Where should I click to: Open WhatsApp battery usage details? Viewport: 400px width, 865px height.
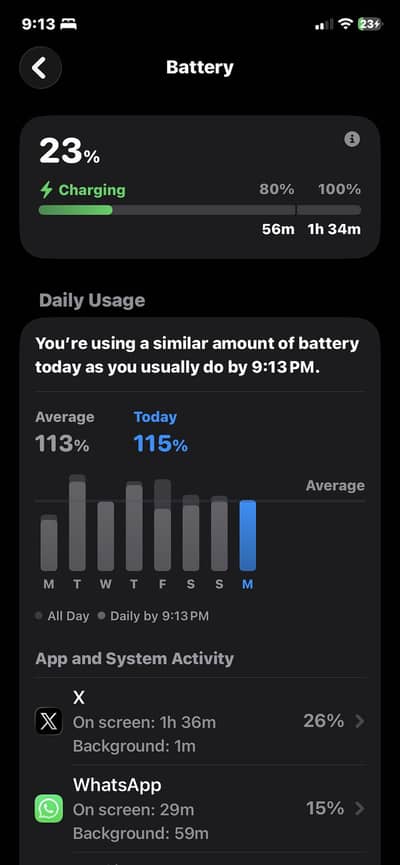(200, 808)
